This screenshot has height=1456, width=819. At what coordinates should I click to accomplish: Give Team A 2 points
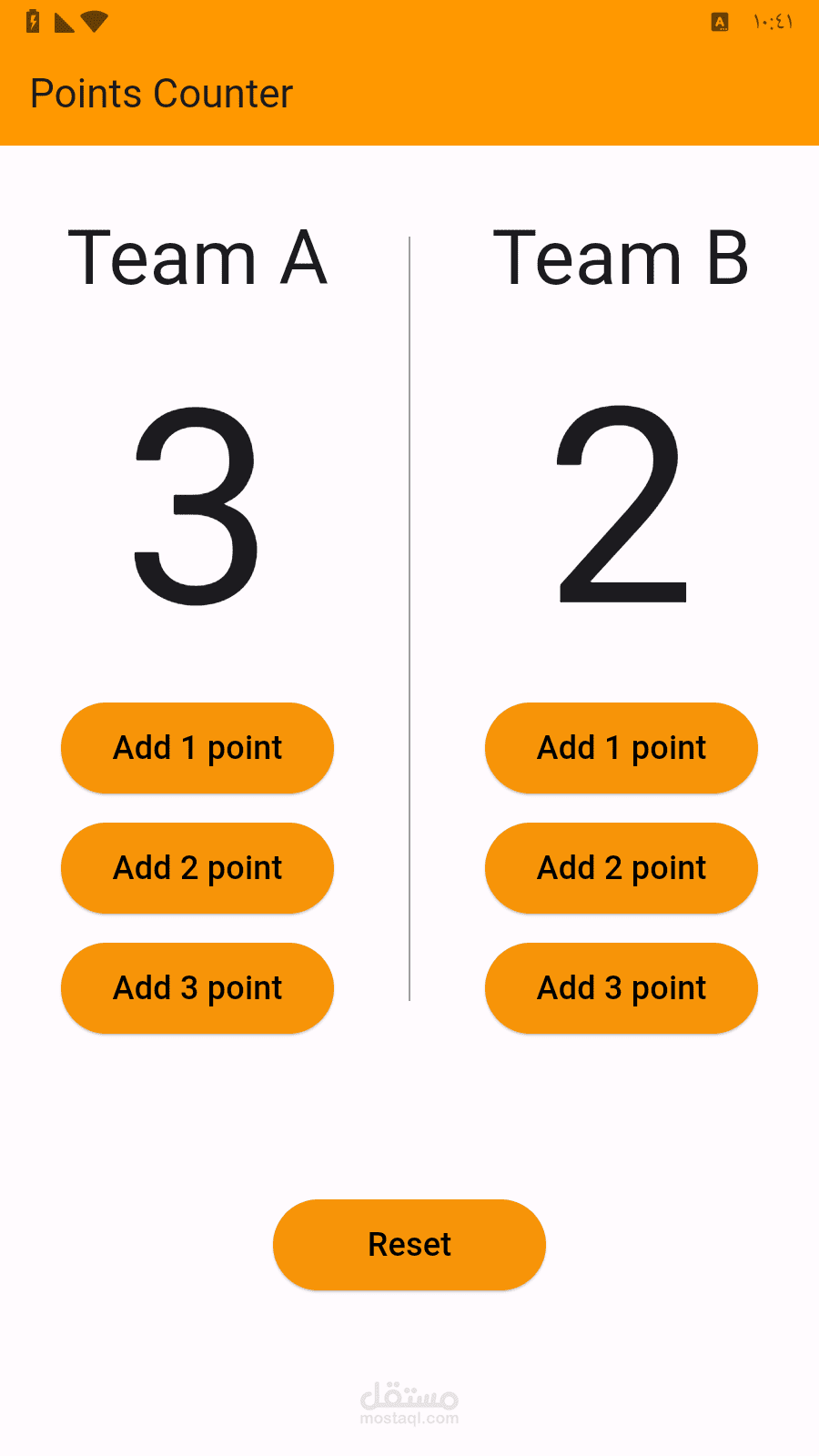tap(197, 868)
